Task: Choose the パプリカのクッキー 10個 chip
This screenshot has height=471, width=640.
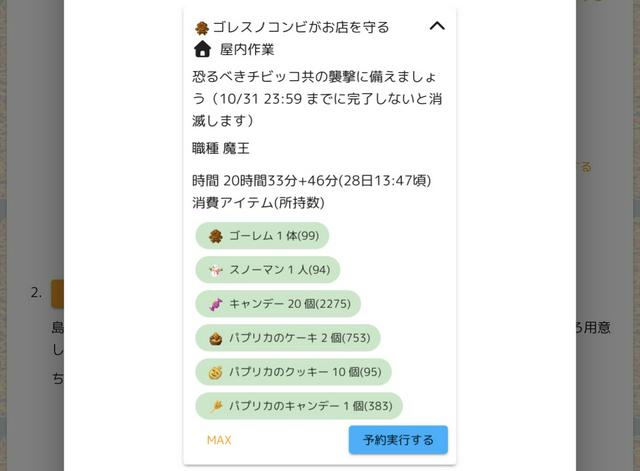Action: point(293,372)
